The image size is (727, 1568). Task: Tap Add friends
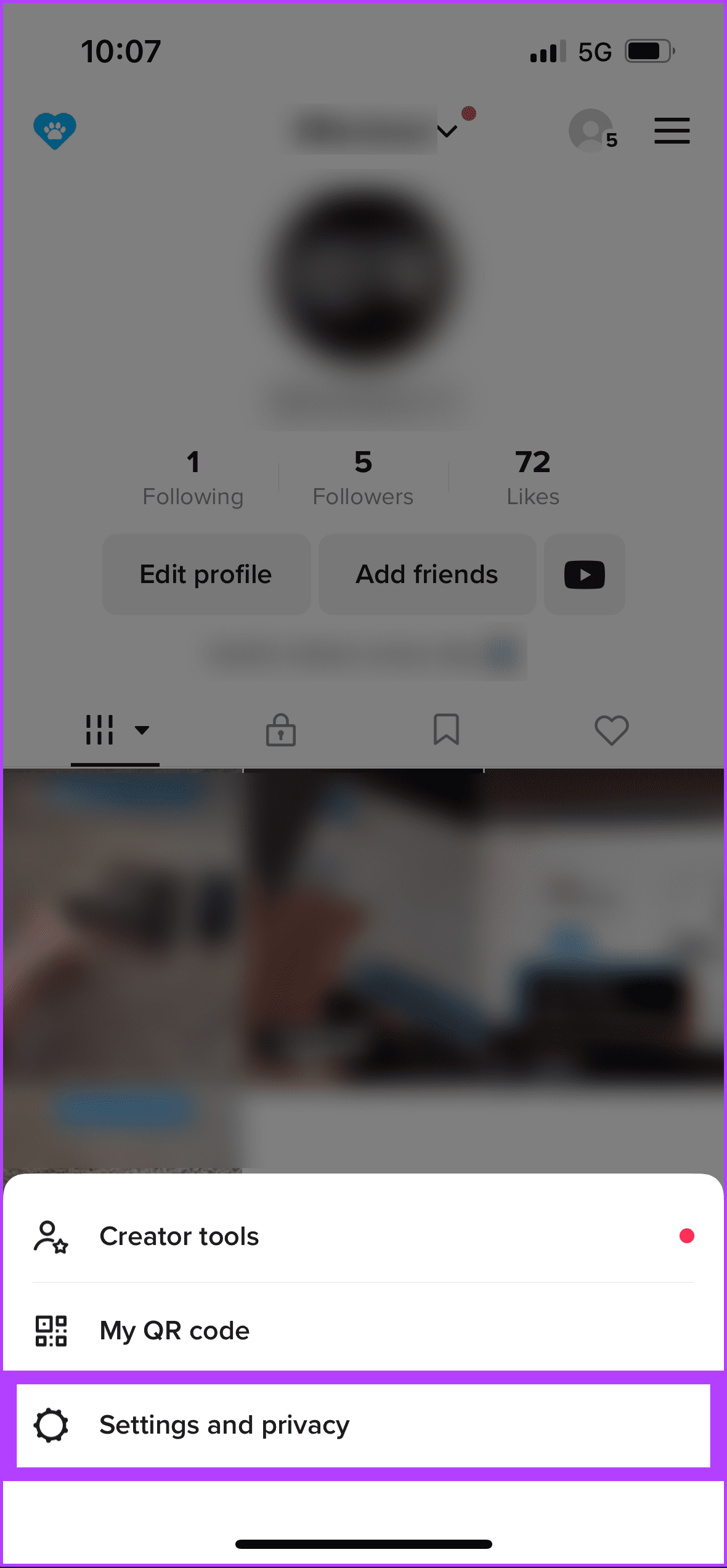[427, 574]
